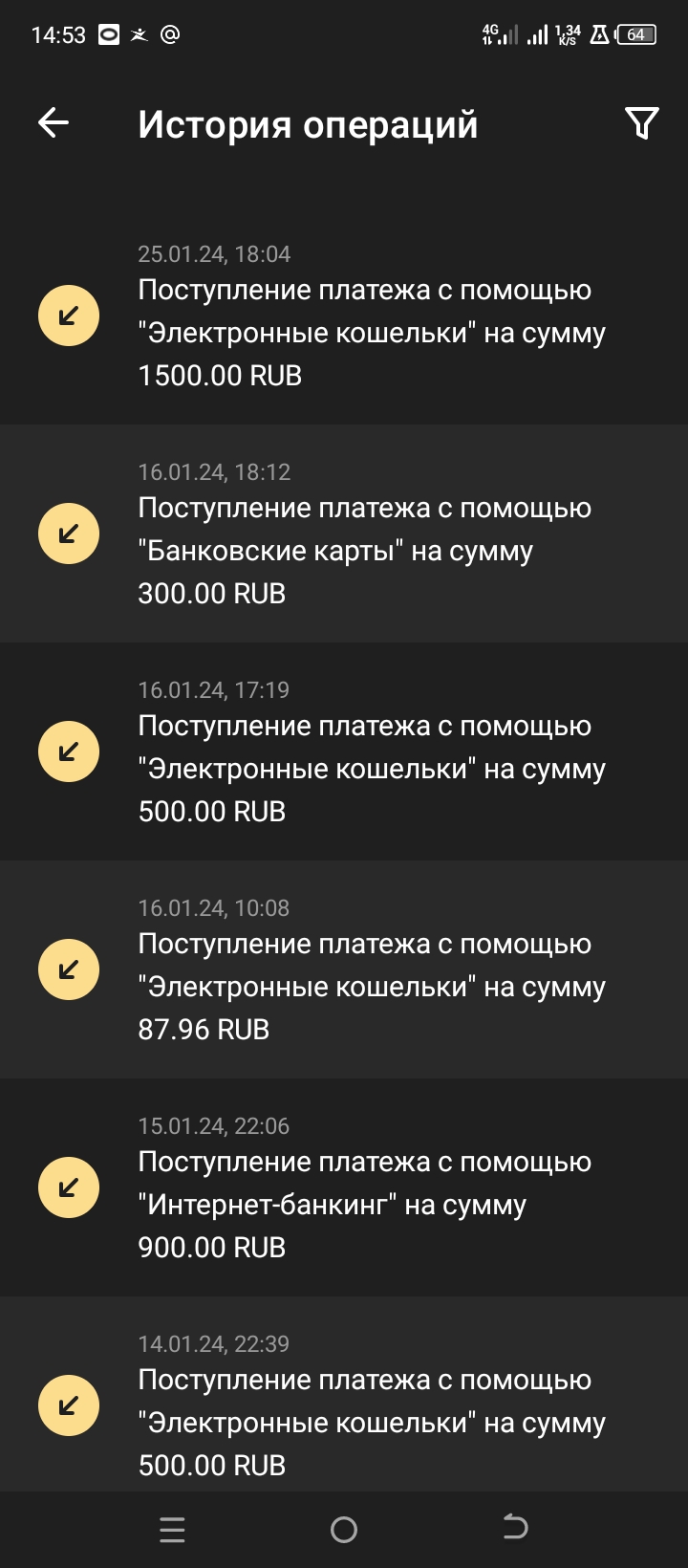Open the Интернет-банкинг payment of 900.00 RUB
688x1568 pixels.
tap(363, 1187)
